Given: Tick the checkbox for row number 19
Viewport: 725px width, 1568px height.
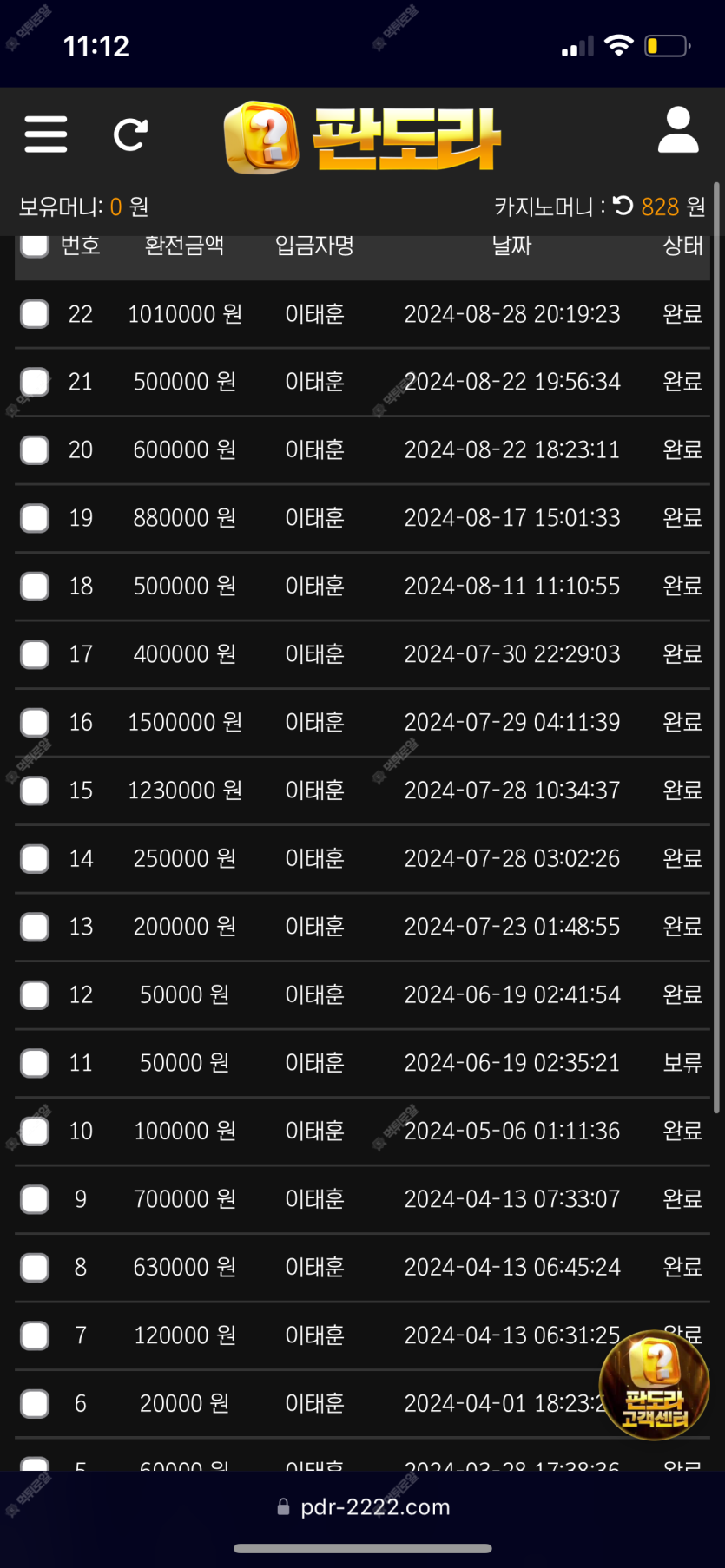Looking at the screenshot, I should 35,517.
